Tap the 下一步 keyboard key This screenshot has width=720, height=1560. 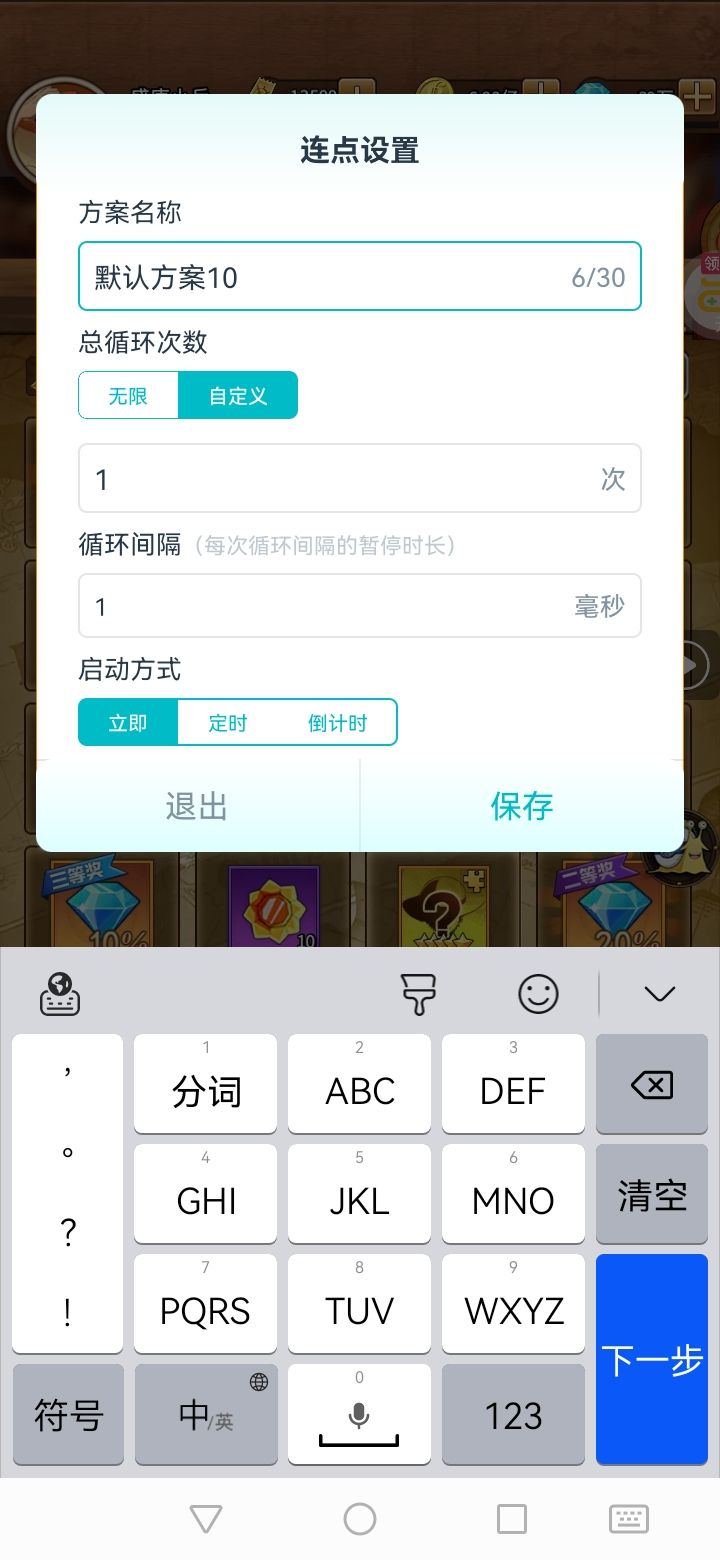[x=652, y=1360]
